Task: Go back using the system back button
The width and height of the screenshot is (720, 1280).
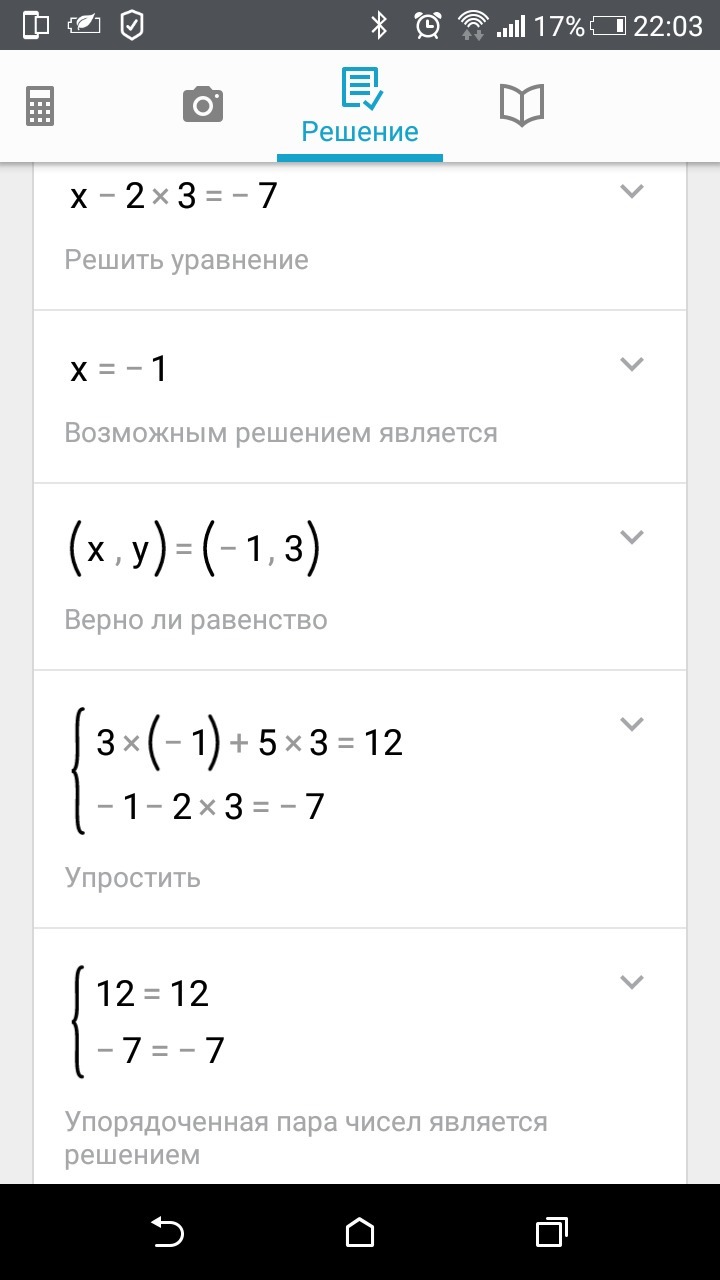Action: coord(168,1232)
